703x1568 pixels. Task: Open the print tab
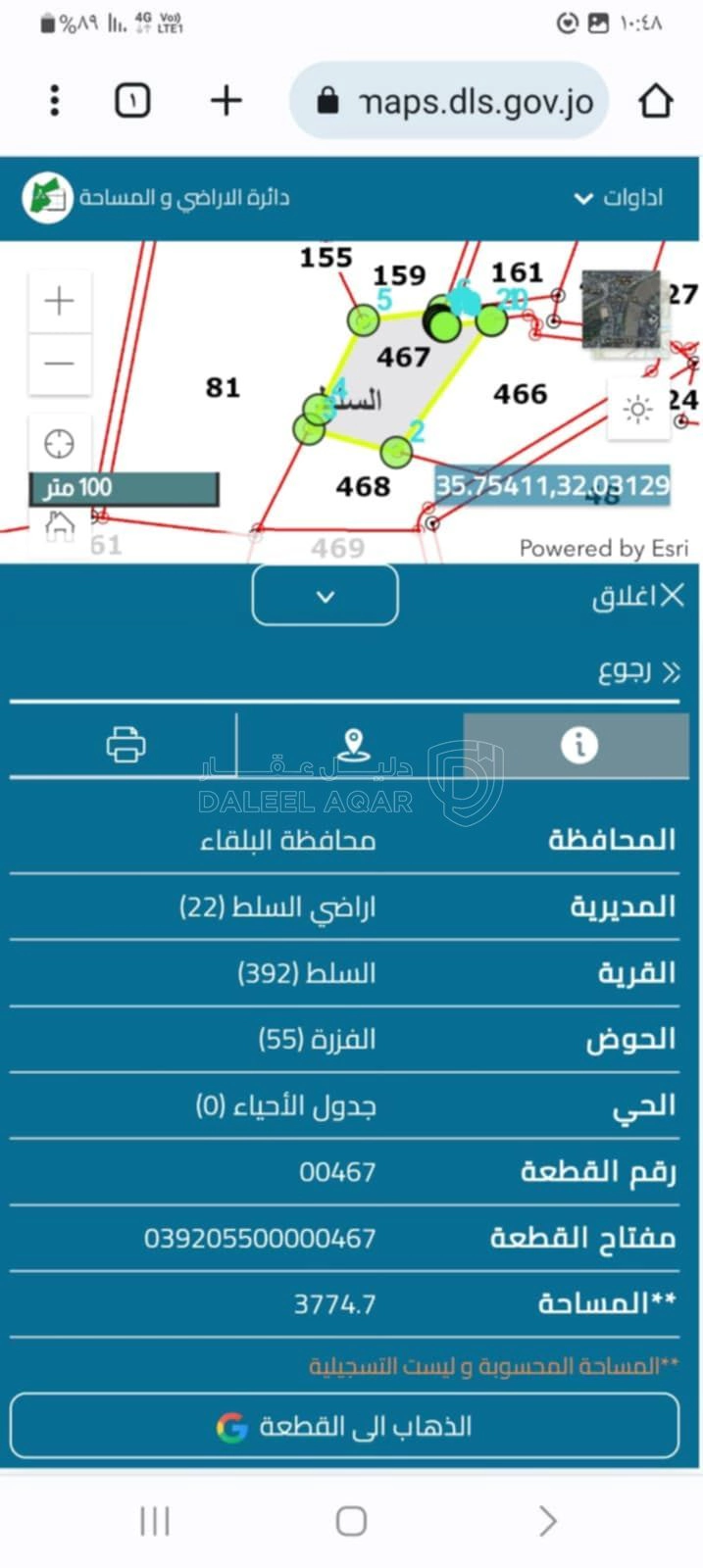click(126, 746)
